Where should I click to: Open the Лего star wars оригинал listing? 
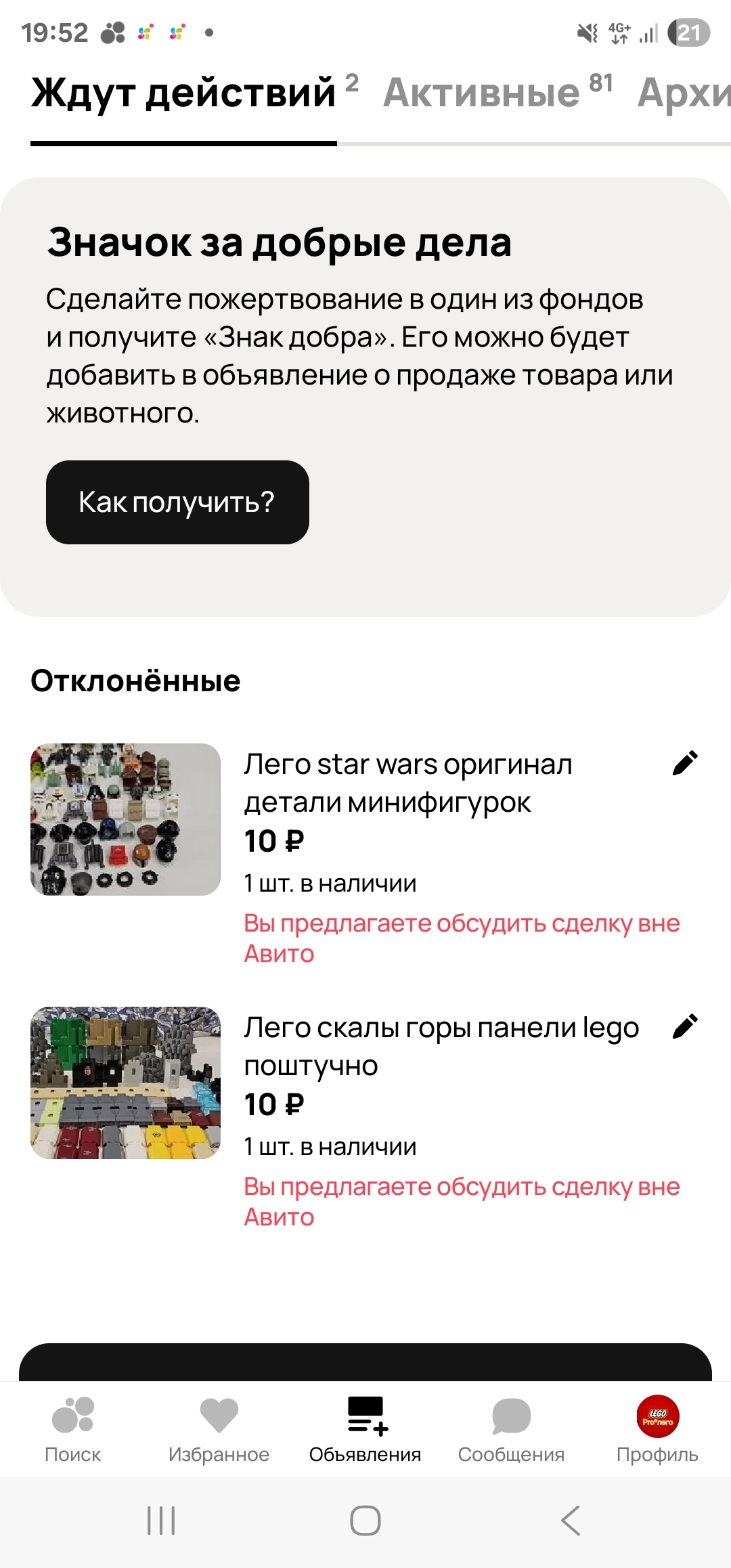(408, 783)
